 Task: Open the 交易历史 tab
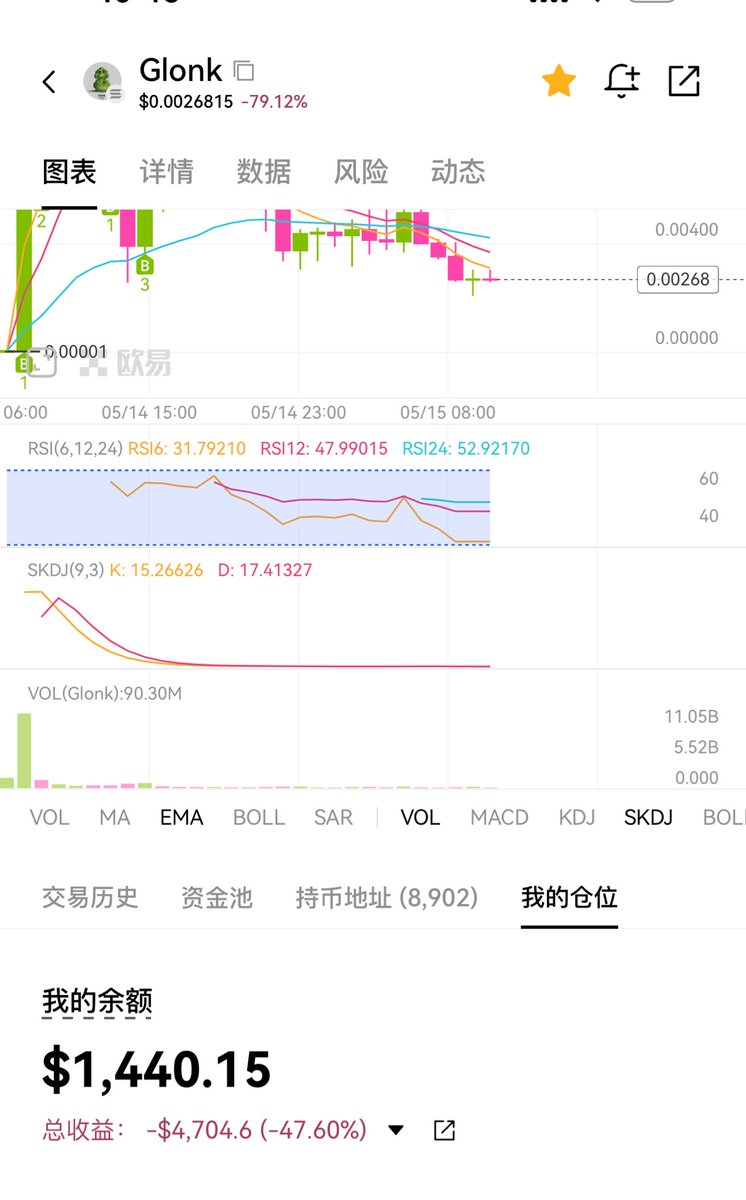tap(90, 898)
